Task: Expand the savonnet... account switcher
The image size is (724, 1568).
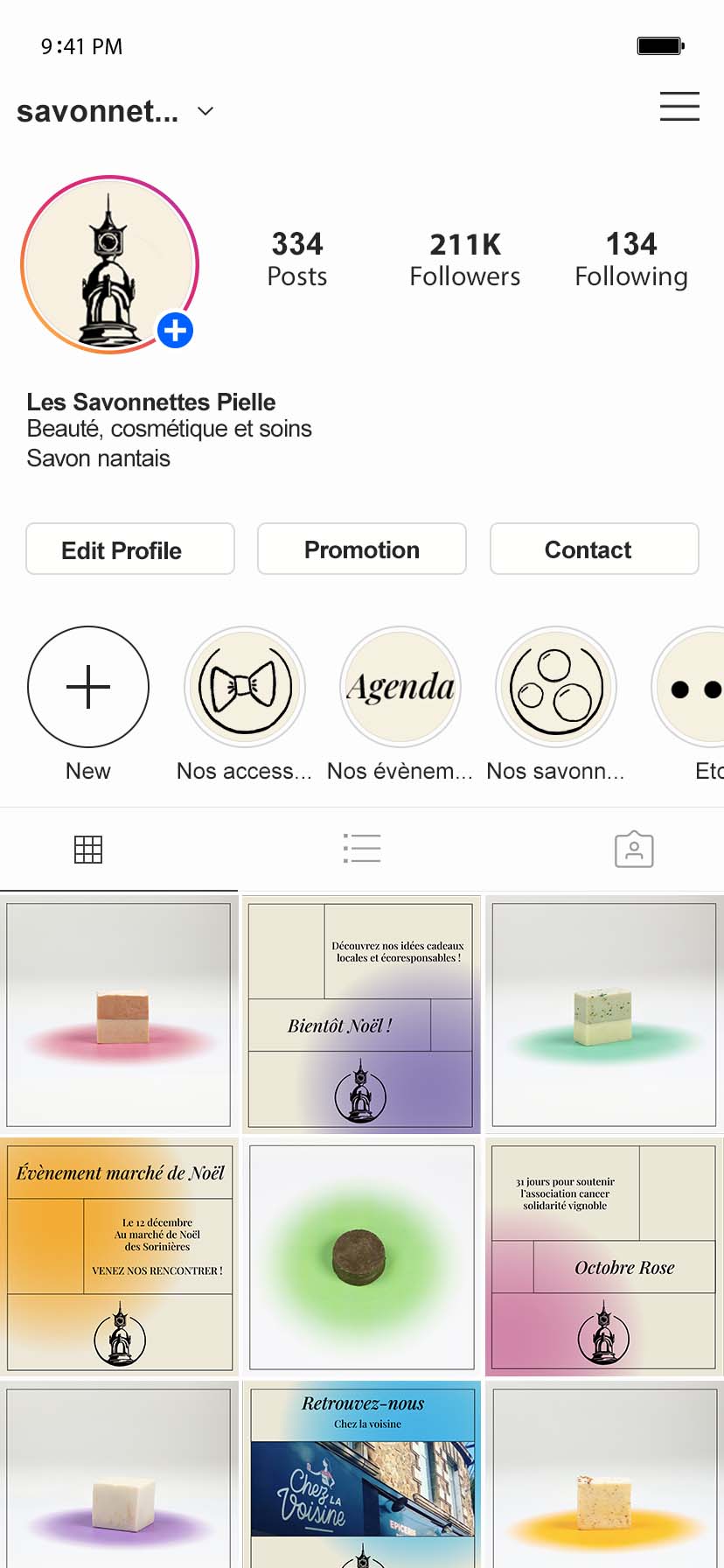Action: tap(115, 111)
